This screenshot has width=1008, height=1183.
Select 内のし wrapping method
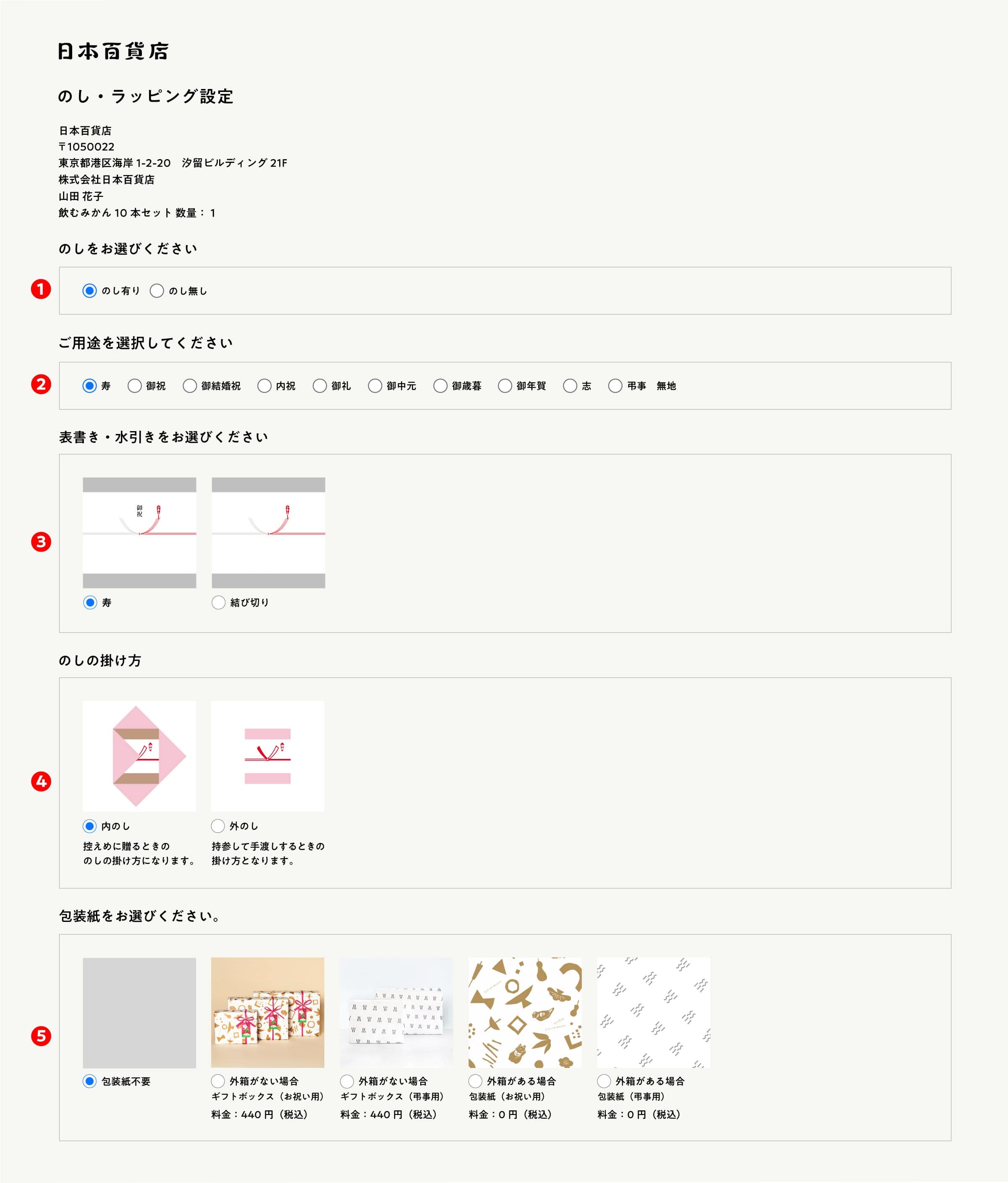click(x=90, y=826)
